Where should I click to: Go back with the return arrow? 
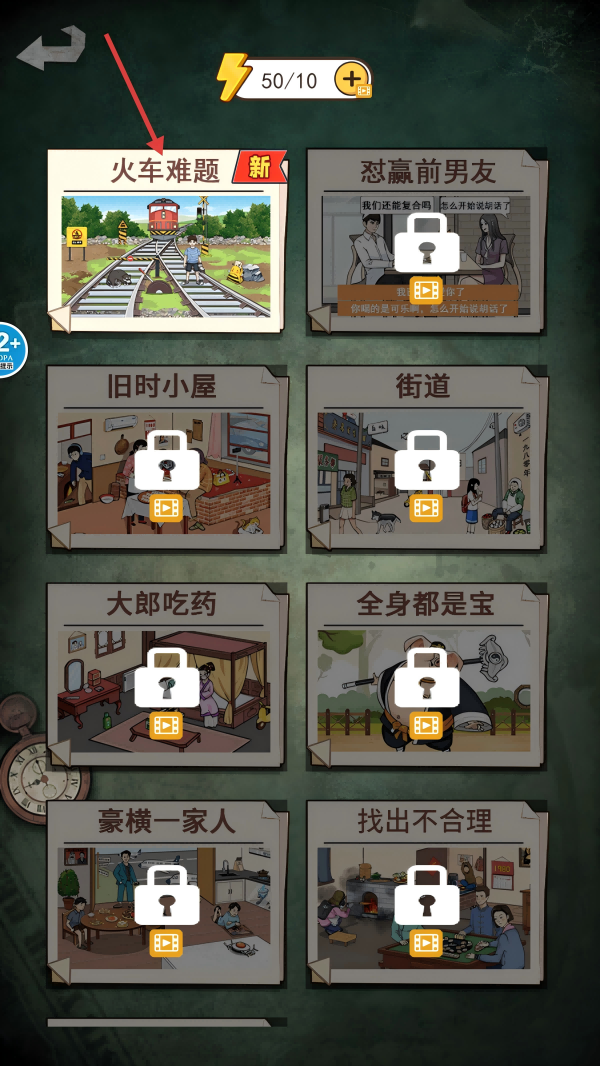pos(52,48)
